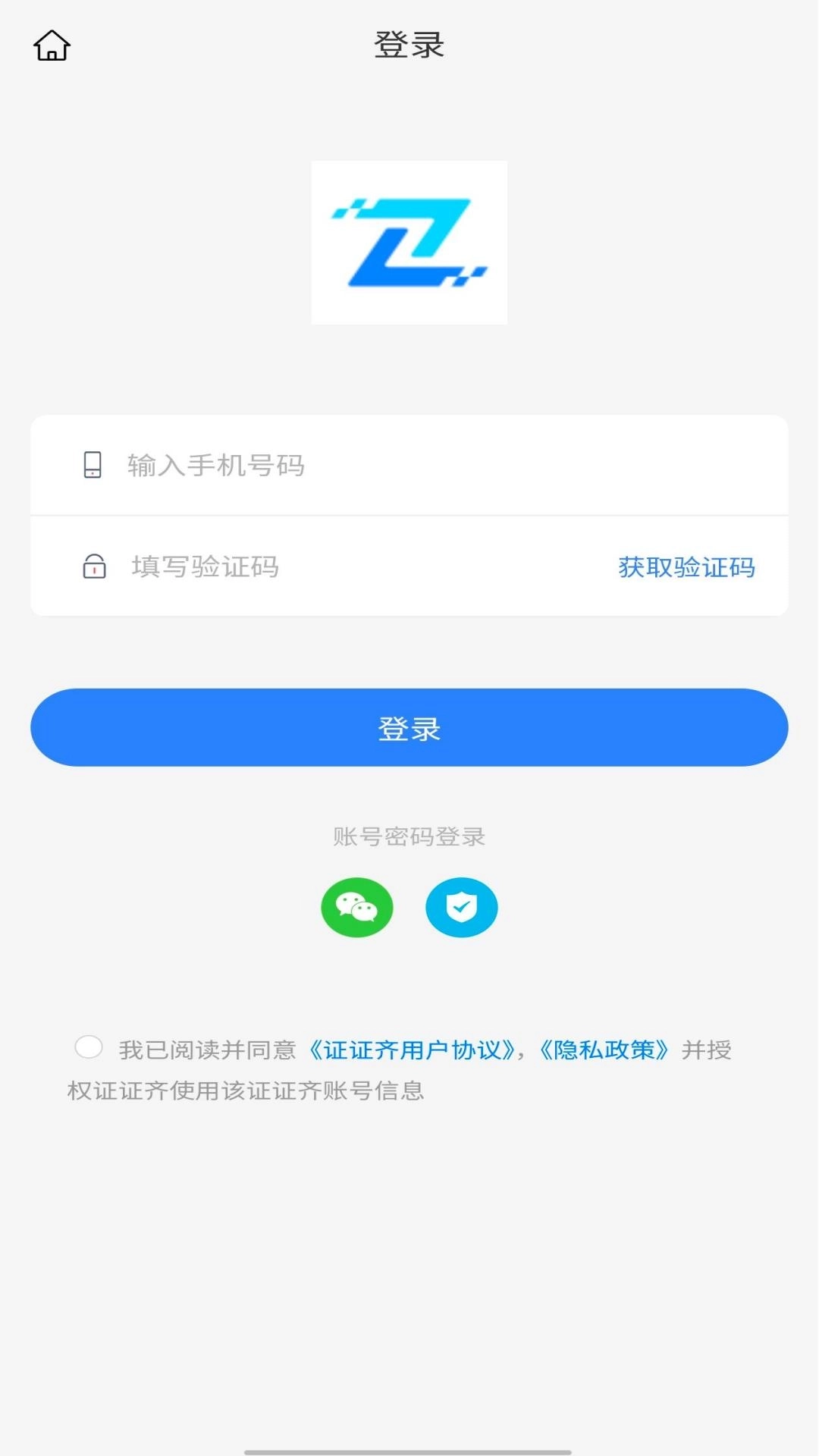
Task: Click 获取验证码 to request a code
Action: [686, 567]
